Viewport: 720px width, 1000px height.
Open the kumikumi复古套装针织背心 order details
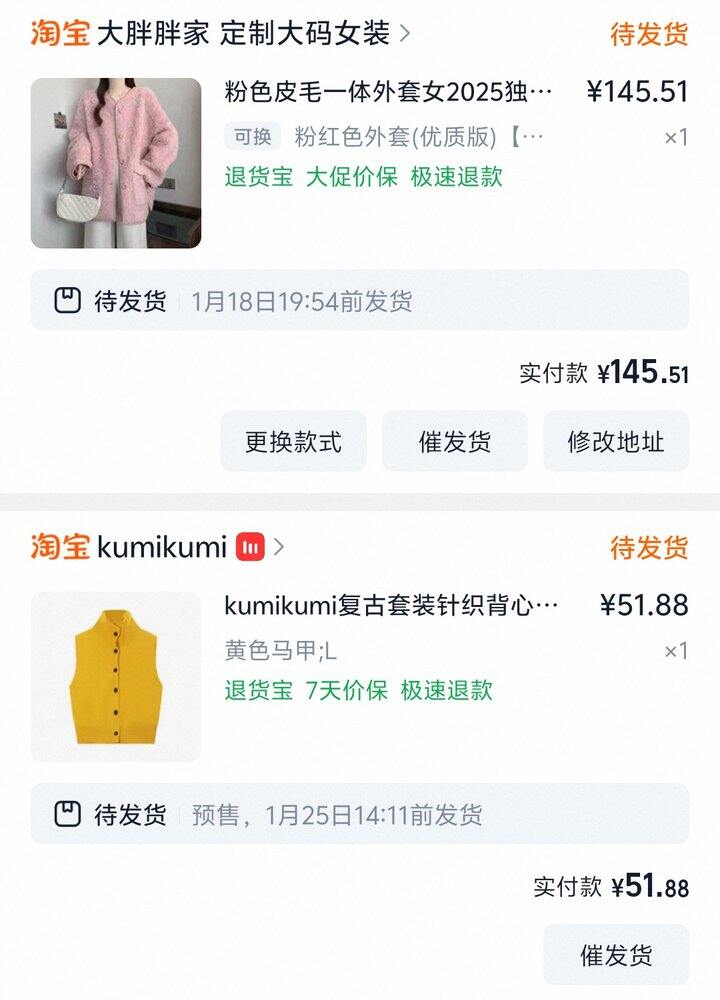pos(392,606)
